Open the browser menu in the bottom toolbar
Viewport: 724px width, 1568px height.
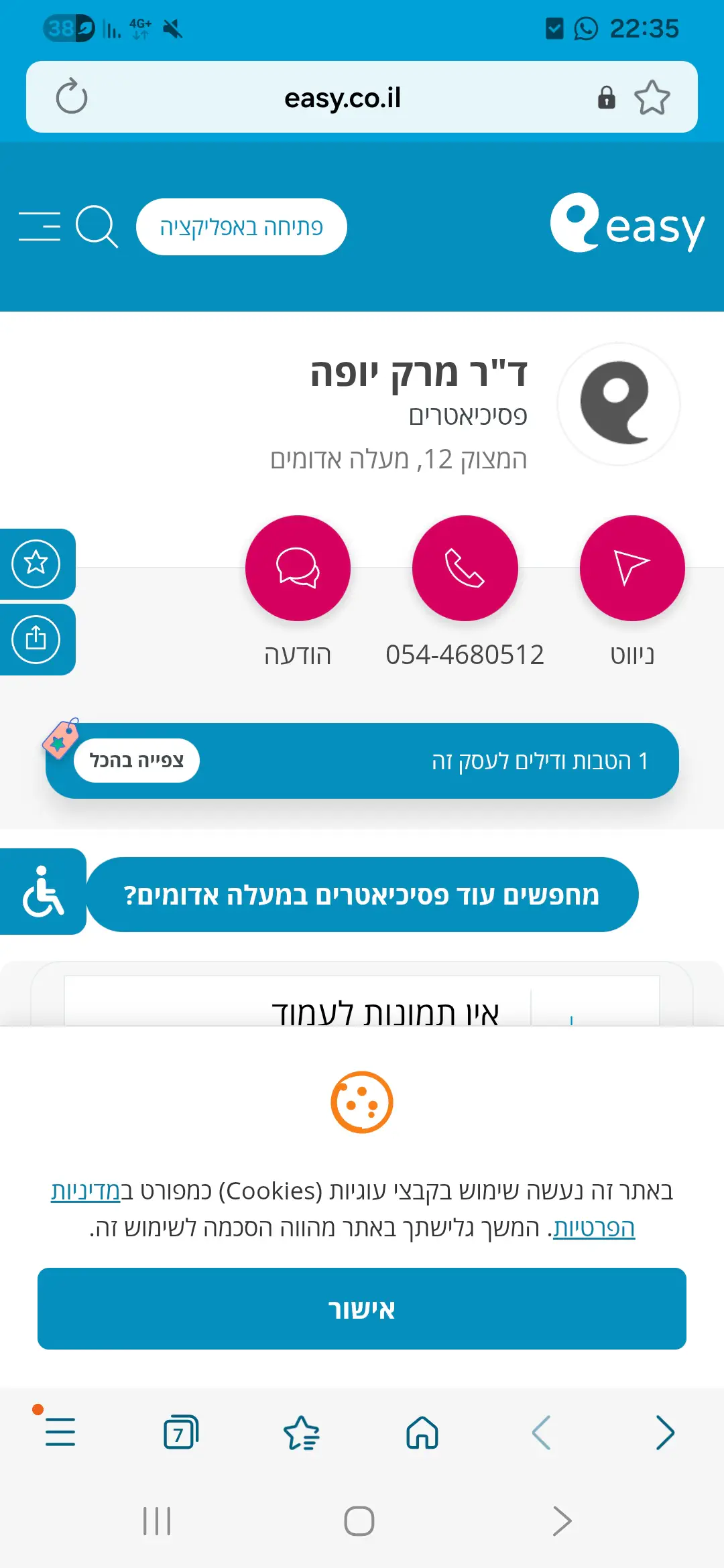(60, 1432)
